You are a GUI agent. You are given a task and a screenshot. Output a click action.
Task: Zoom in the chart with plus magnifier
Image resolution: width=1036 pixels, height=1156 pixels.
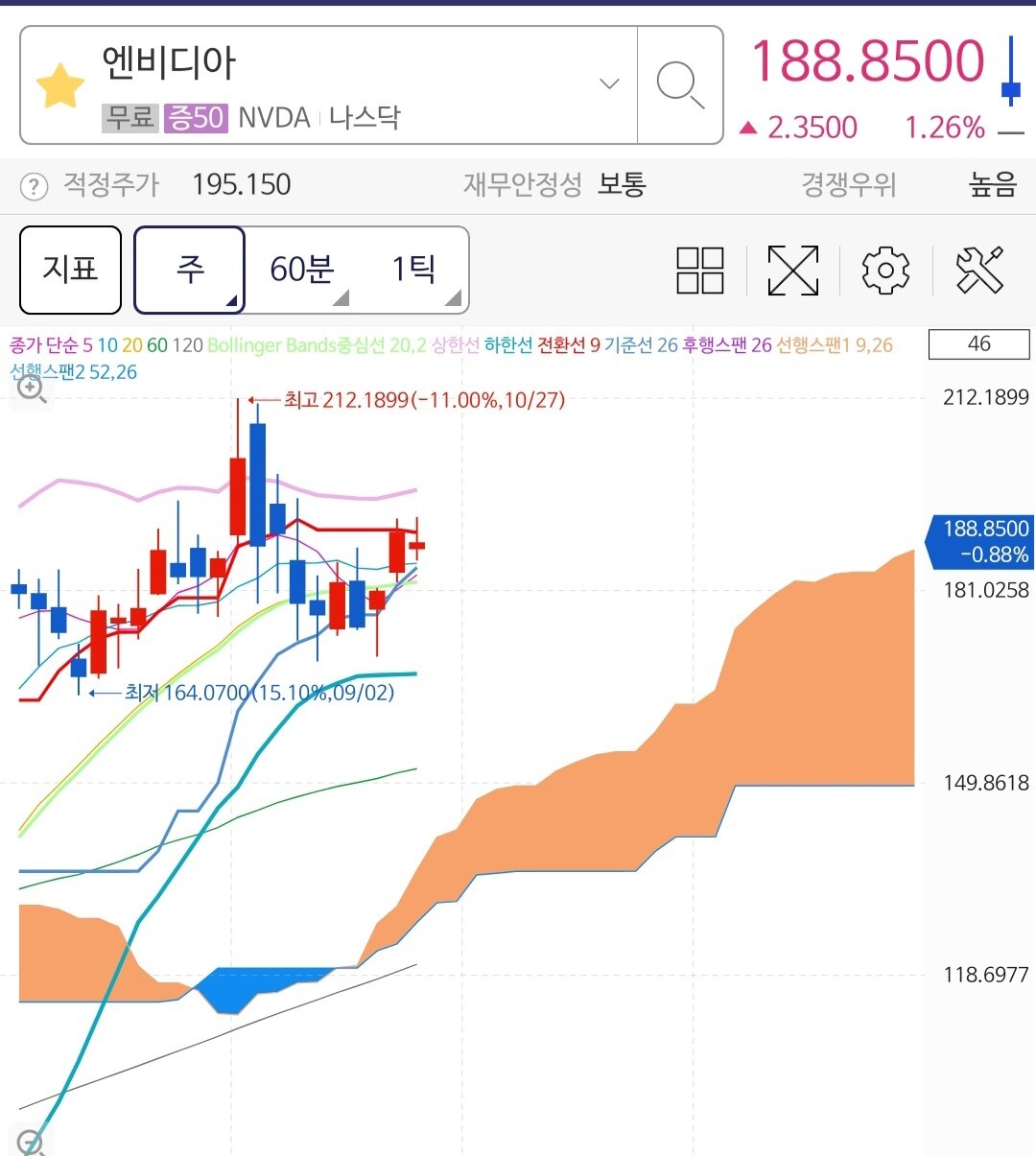[x=31, y=389]
